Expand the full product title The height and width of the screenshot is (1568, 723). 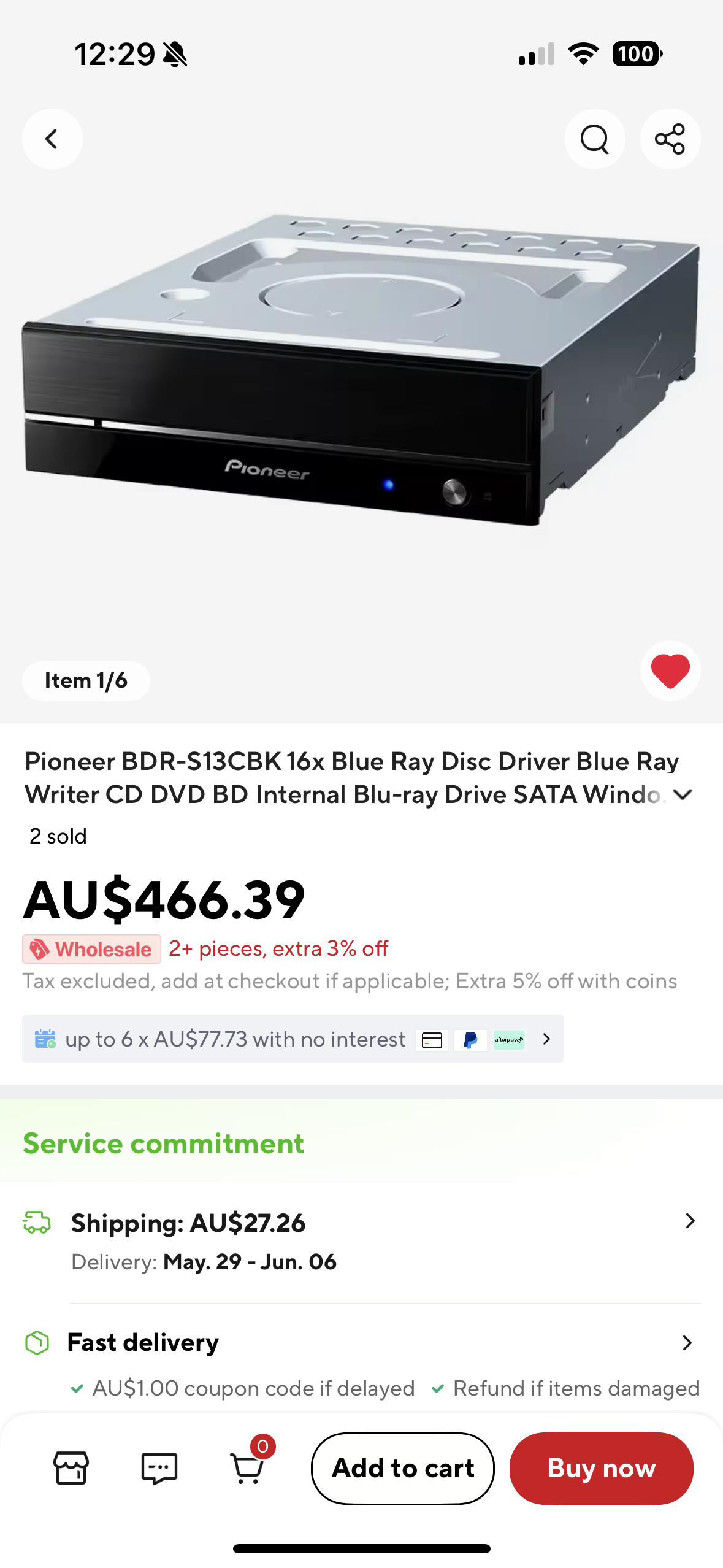point(682,795)
